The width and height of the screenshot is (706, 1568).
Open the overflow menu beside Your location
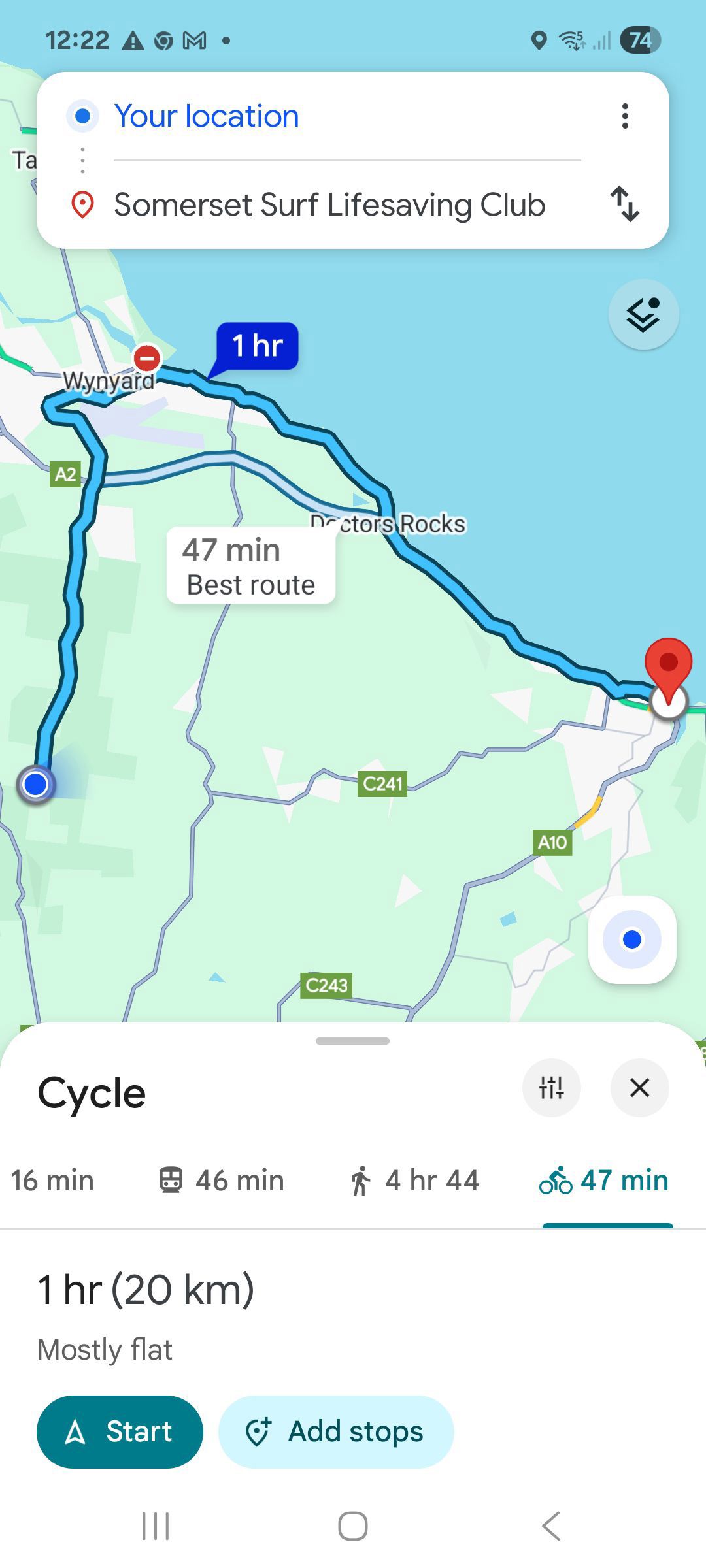pos(625,116)
